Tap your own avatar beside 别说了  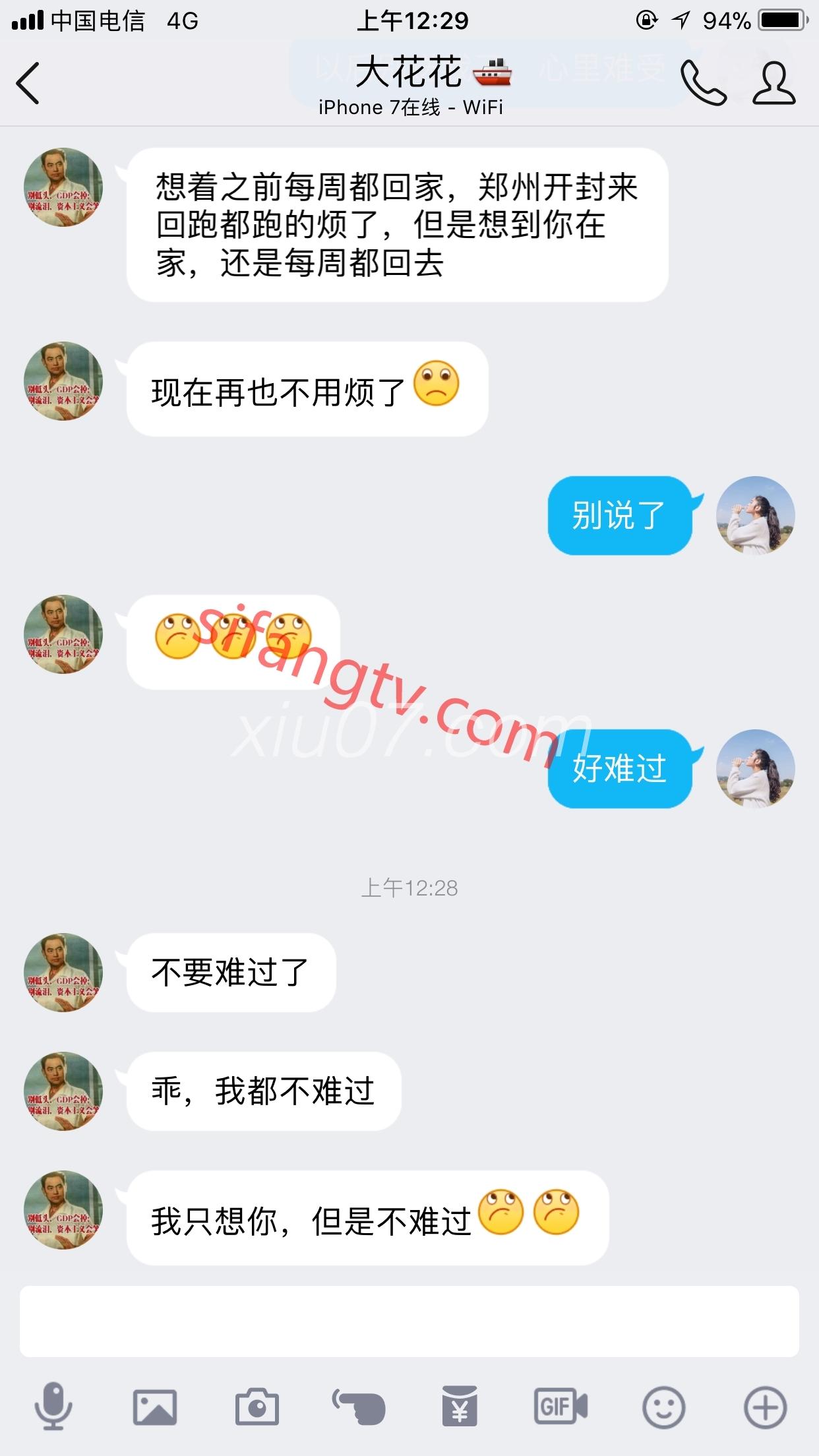(x=756, y=515)
